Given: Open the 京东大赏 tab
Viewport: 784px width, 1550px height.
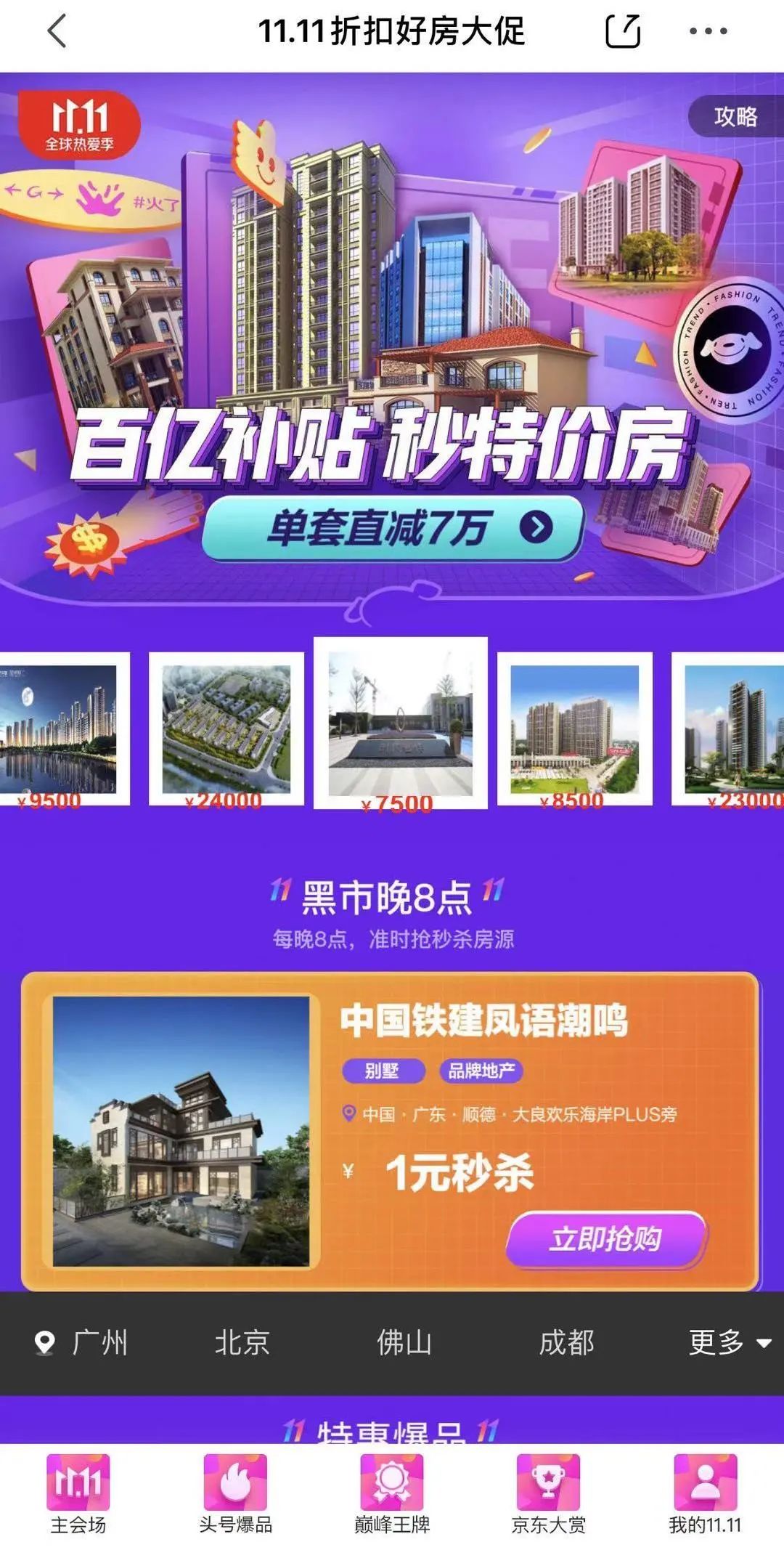Looking at the screenshot, I should 548,1496.
